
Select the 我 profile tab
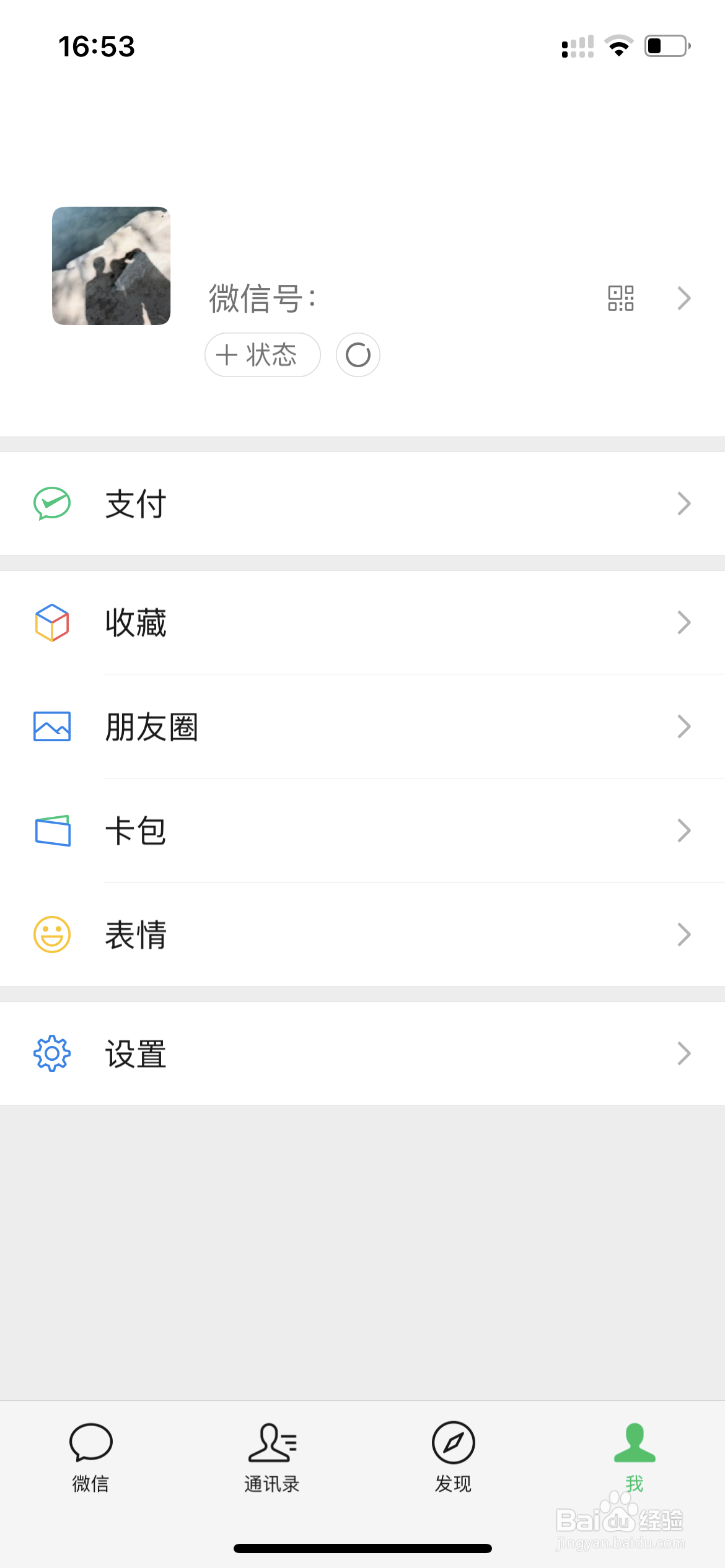point(635,1457)
